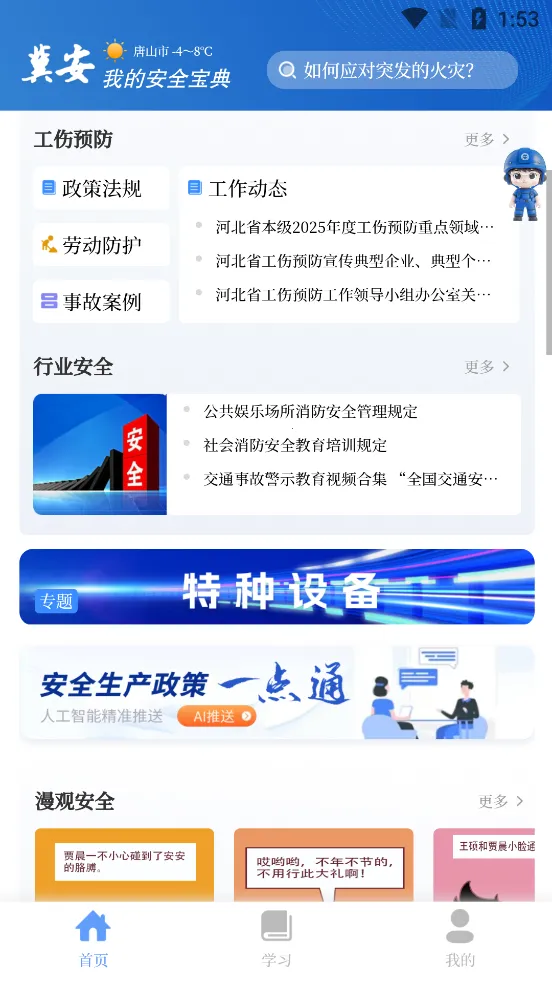Open the comic about 贾晨 bumping 安安
The image size is (552, 983).
coord(124,865)
